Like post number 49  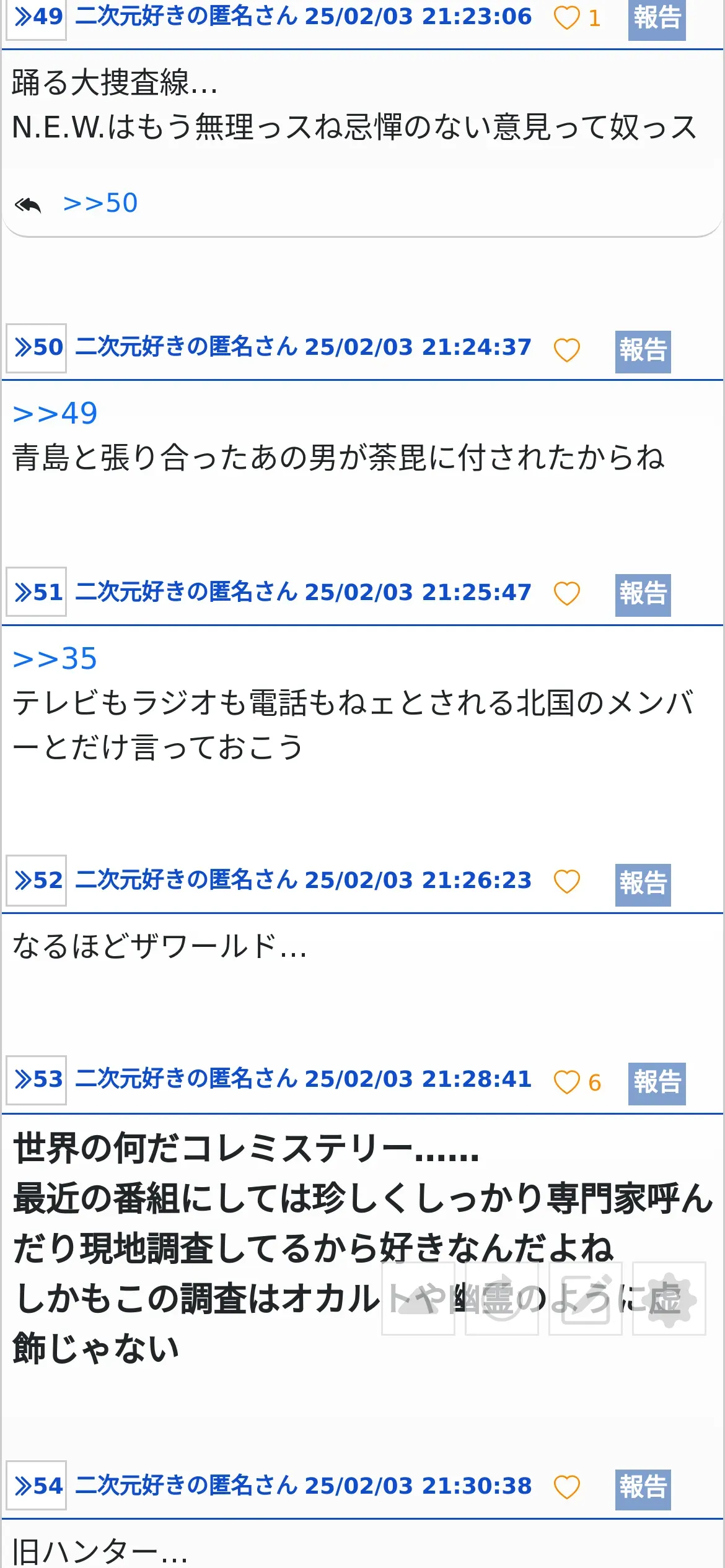(566, 17)
